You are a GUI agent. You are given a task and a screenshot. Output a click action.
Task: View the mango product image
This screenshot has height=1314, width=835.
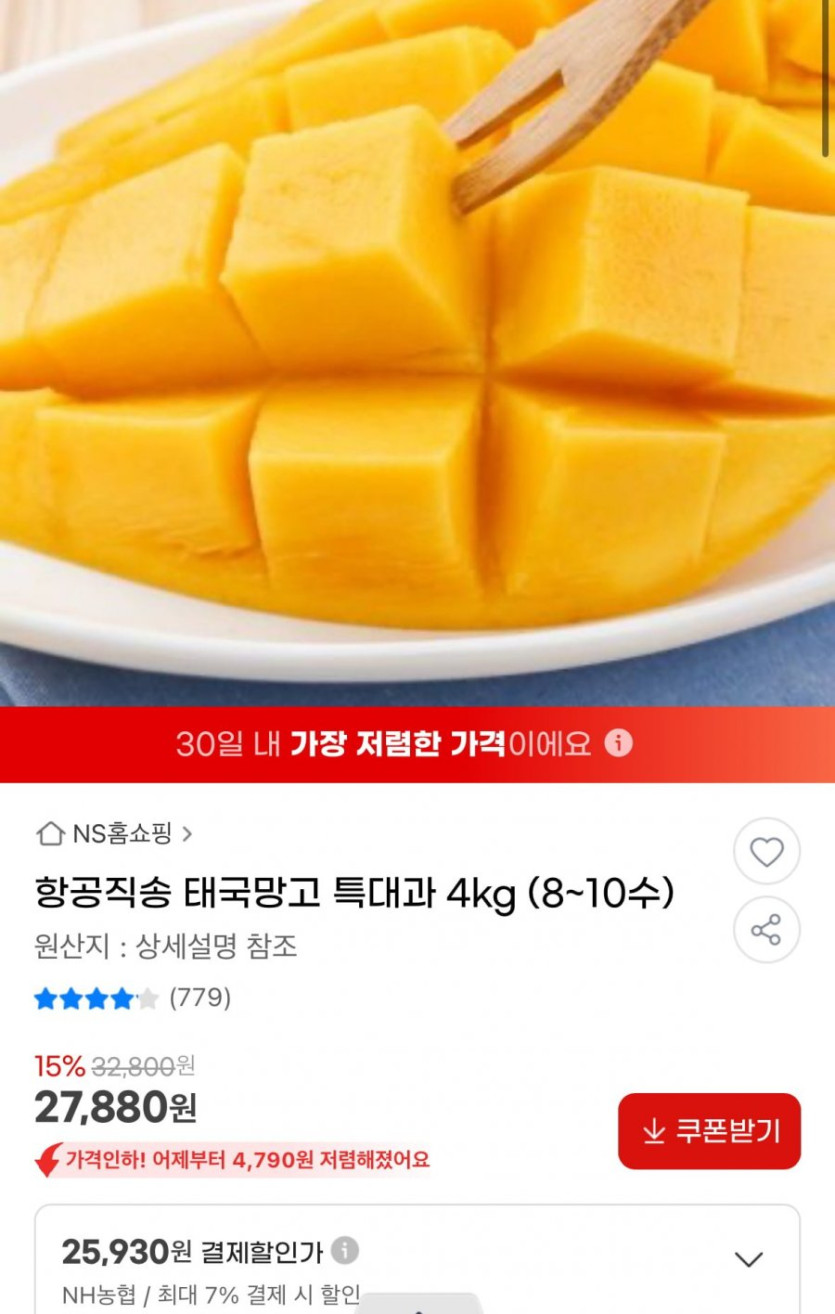pyautogui.click(x=417, y=350)
